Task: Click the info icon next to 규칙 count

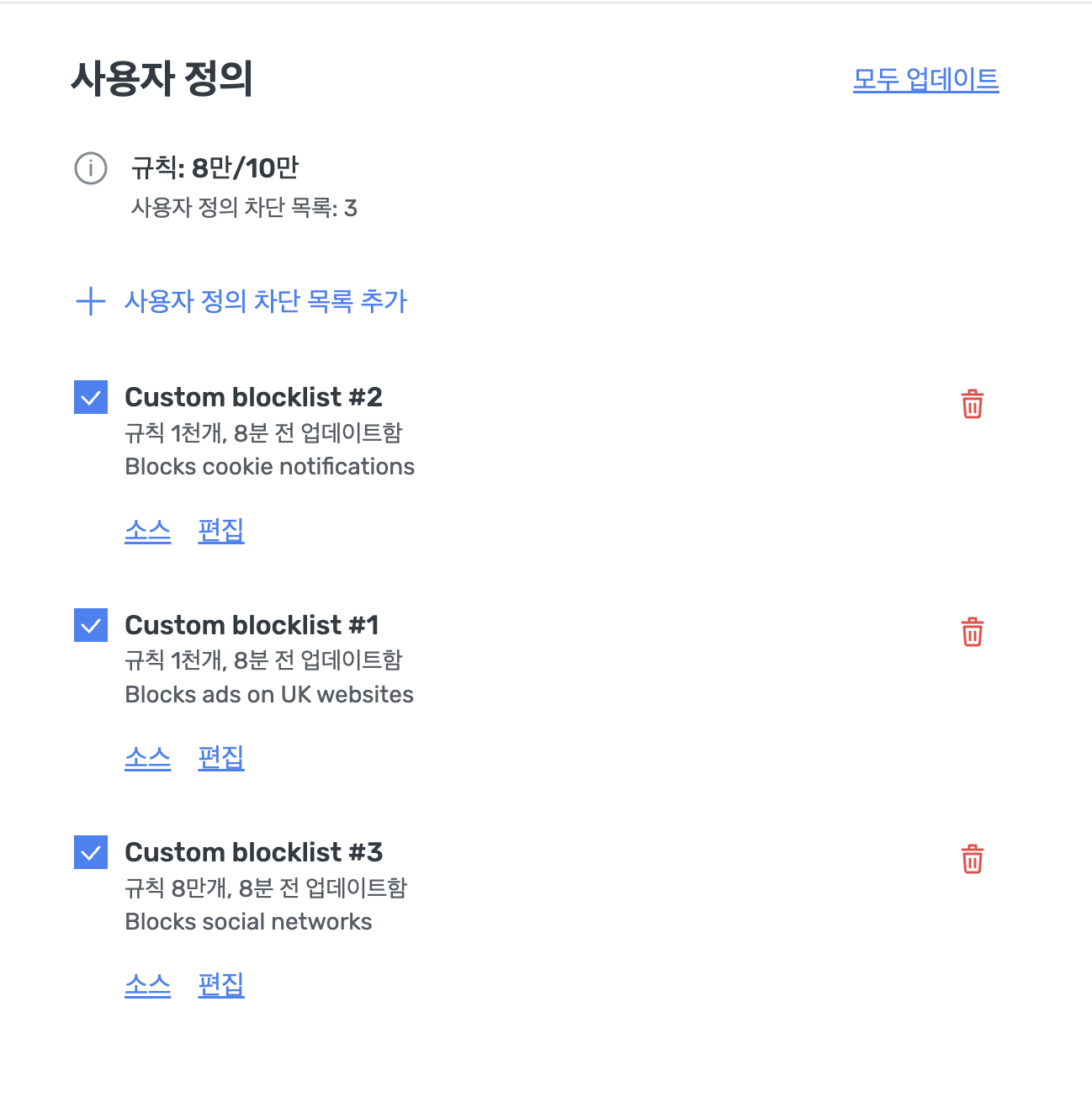Action: pyautogui.click(x=91, y=168)
